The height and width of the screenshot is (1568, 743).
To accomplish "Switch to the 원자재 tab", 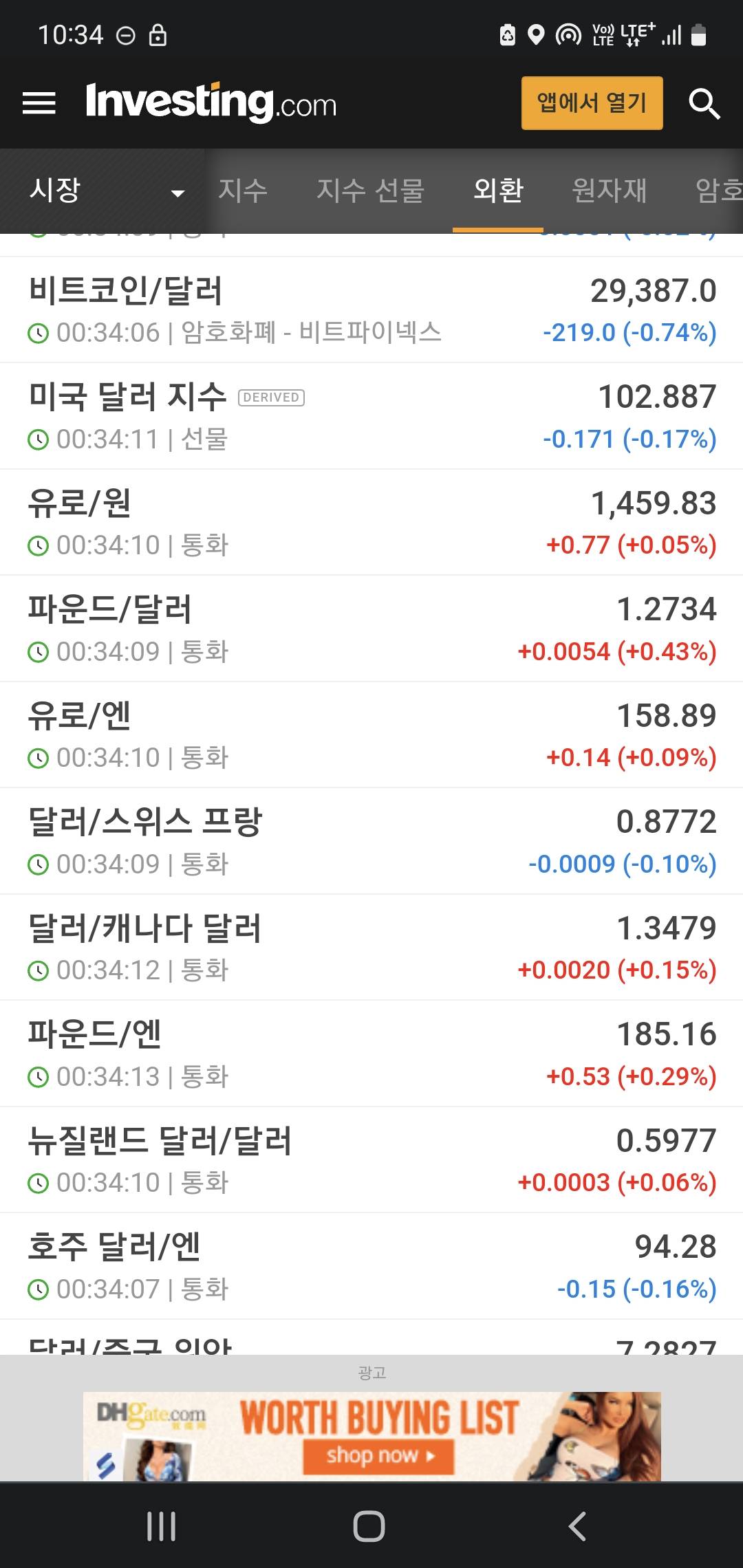I will (x=609, y=190).
